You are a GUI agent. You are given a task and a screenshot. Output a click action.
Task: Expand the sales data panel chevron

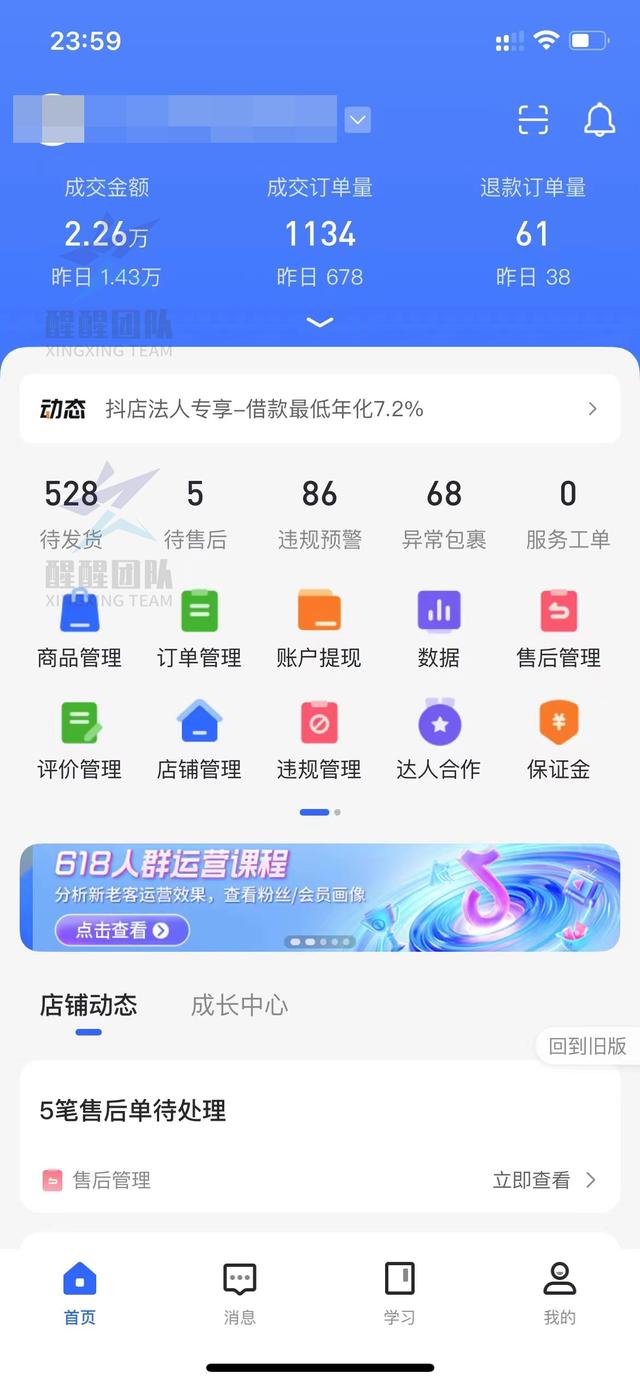(x=320, y=322)
